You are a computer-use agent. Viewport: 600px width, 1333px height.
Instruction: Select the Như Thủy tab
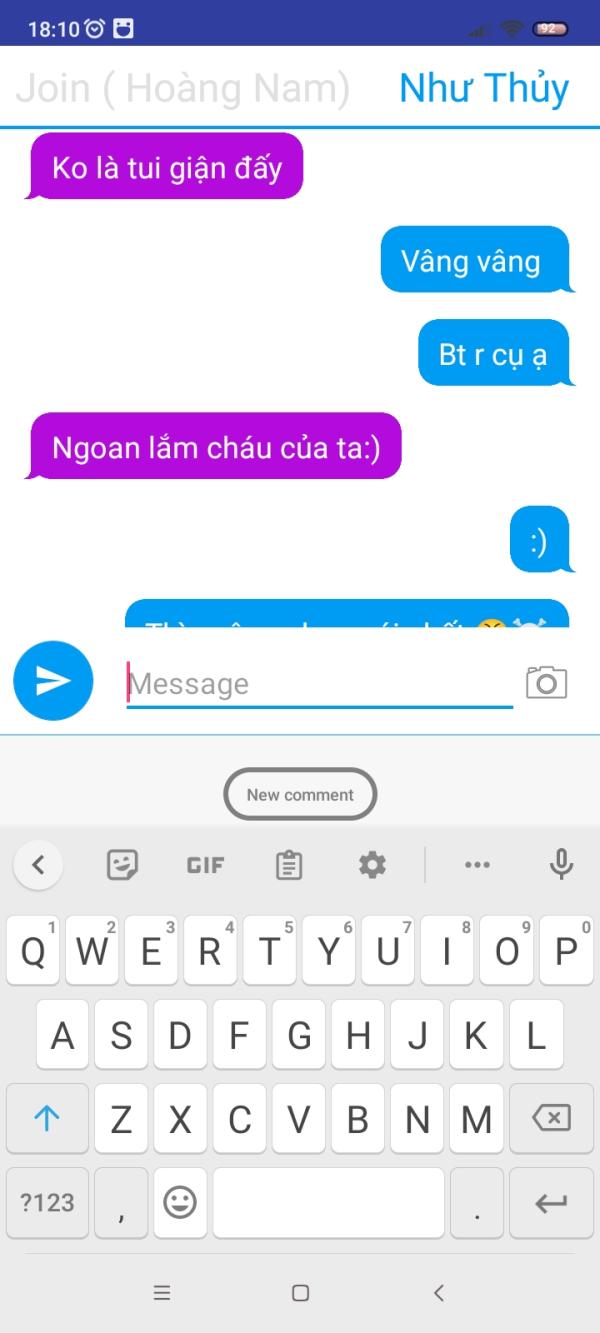(484, 88)
